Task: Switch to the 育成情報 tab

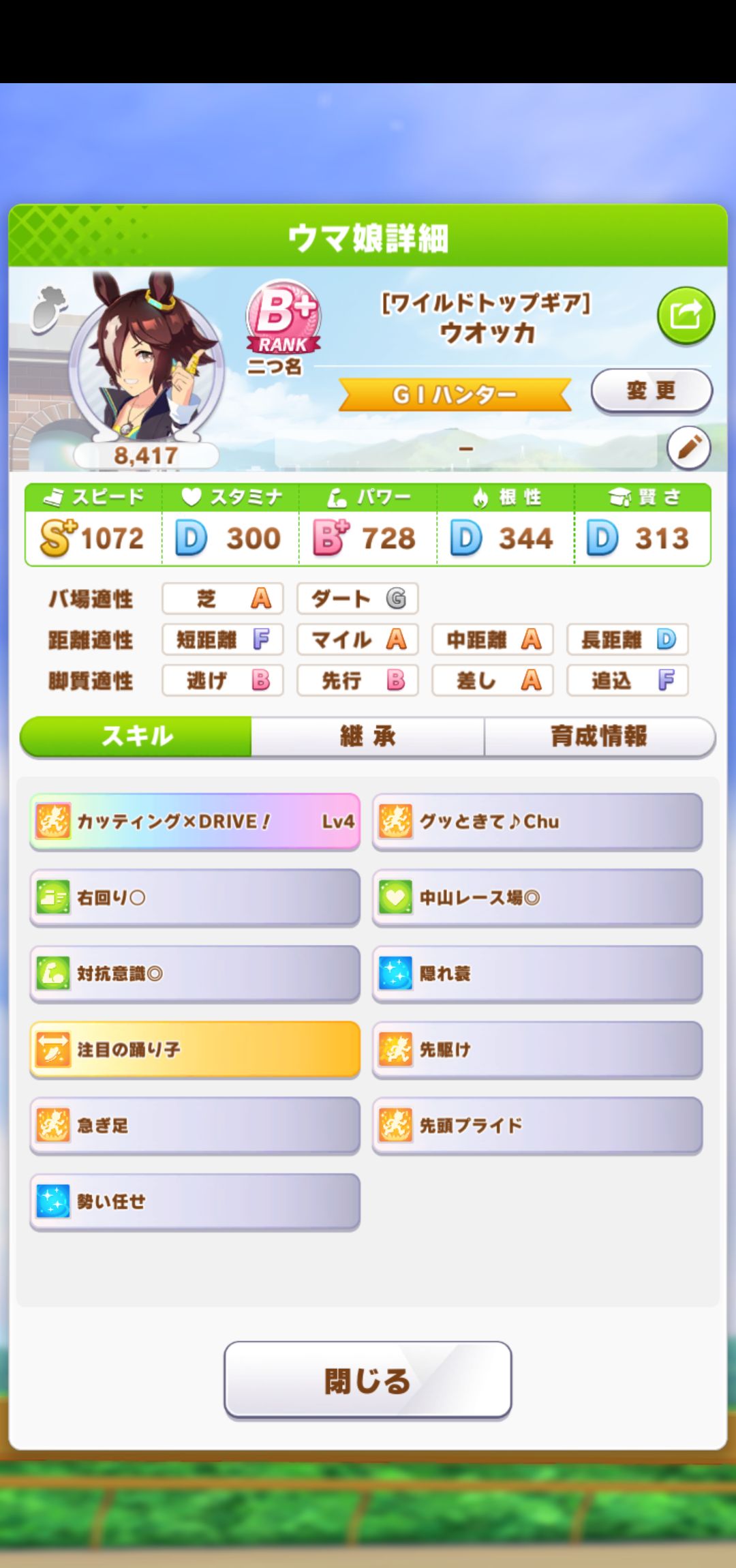Action: (x=598, y=736)
